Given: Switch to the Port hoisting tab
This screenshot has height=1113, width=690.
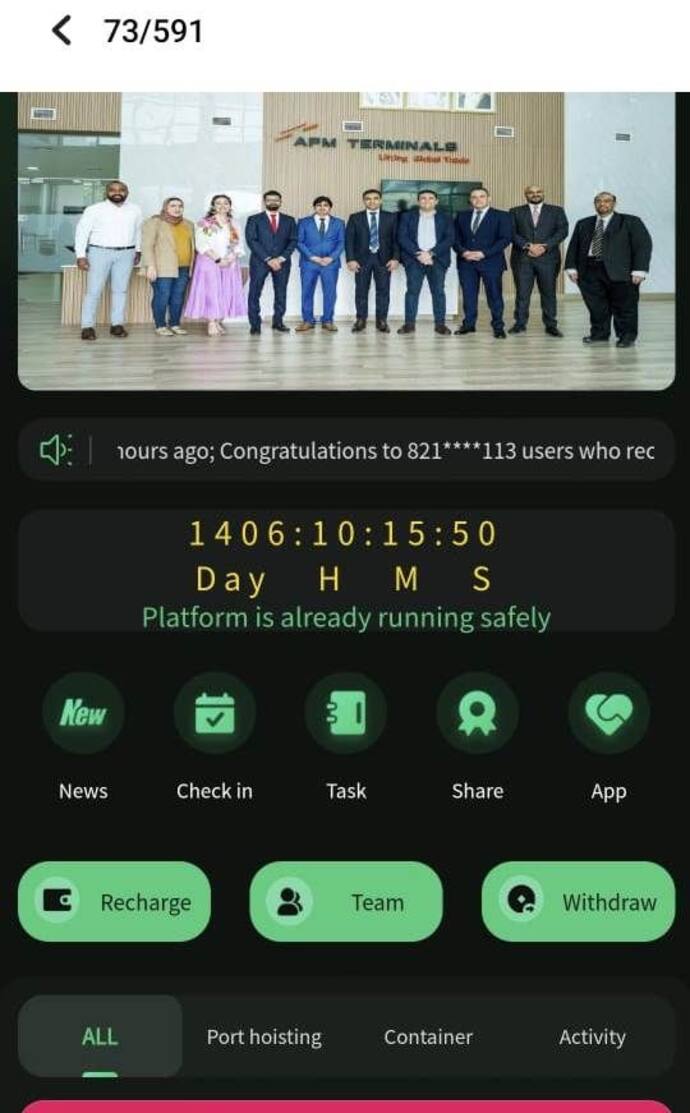Looking at the screenshot, I should 264,1037.
